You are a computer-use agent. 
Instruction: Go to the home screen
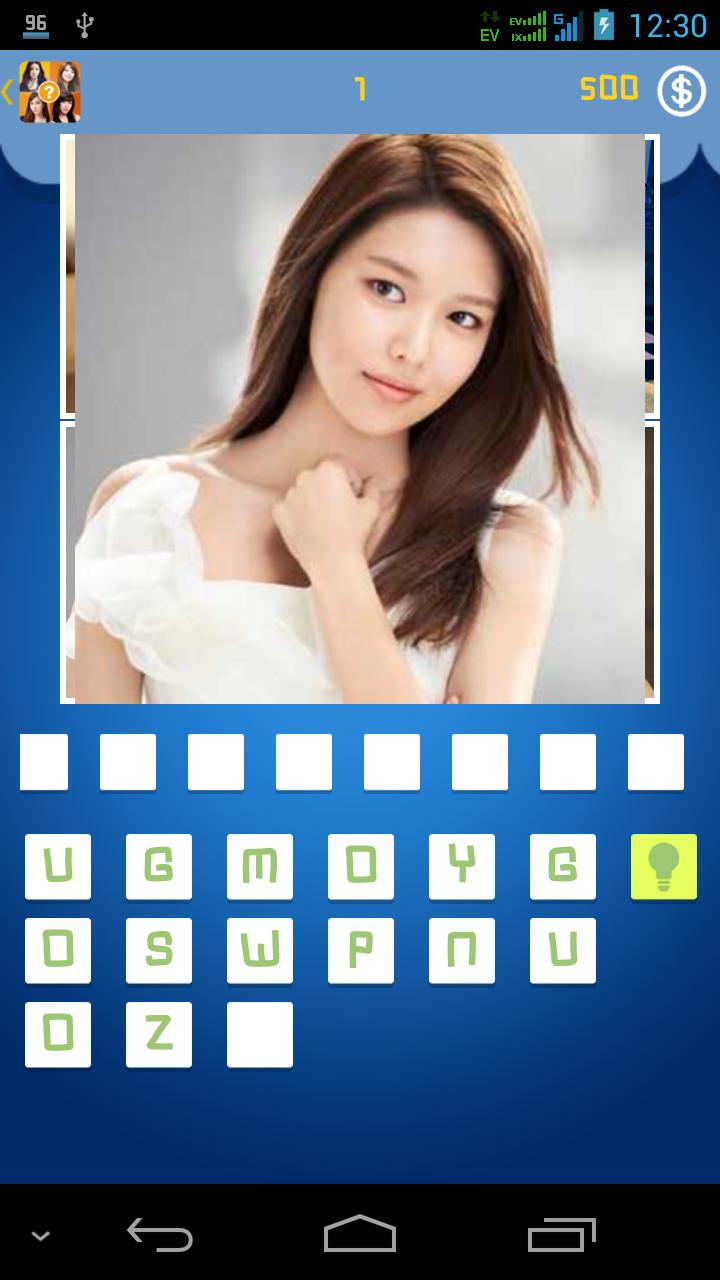click(360, 1235)
